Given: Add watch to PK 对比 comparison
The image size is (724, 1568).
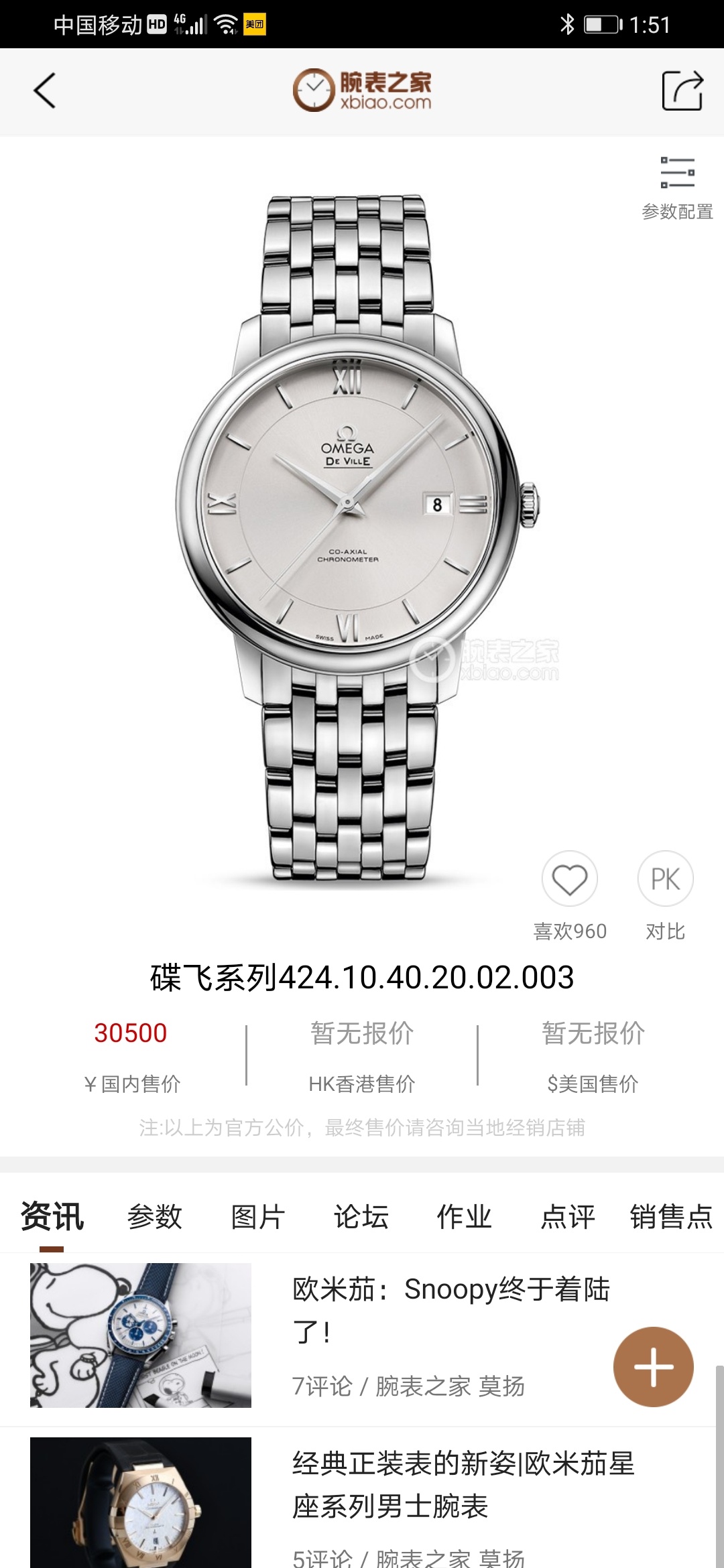Looking at the screenshot, I should coord(665,879).
